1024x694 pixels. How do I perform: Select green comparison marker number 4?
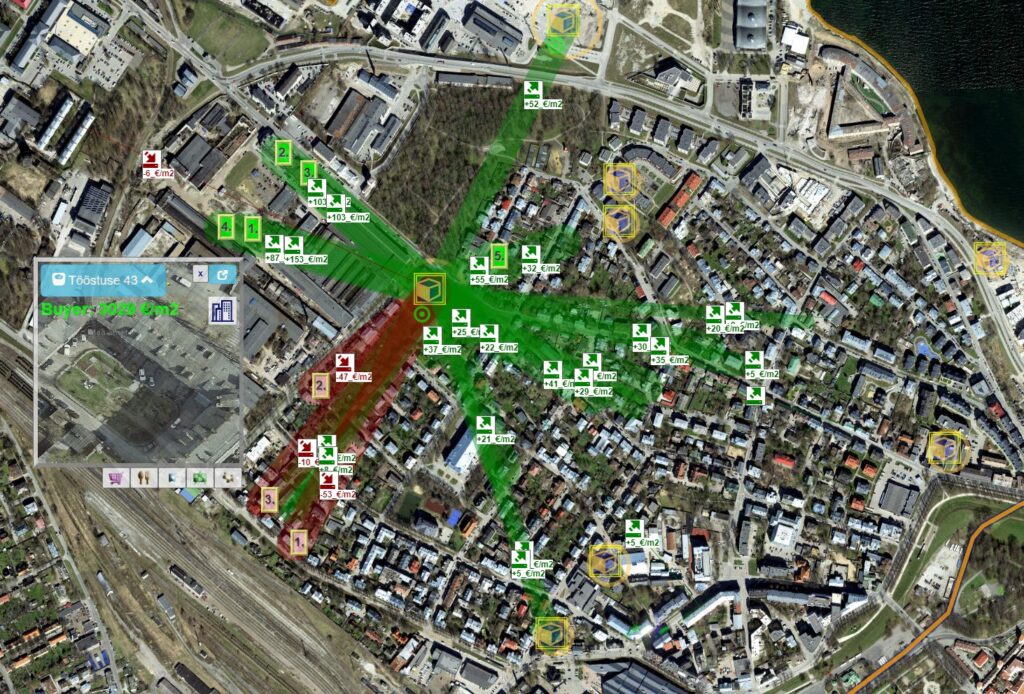[227, 227]
